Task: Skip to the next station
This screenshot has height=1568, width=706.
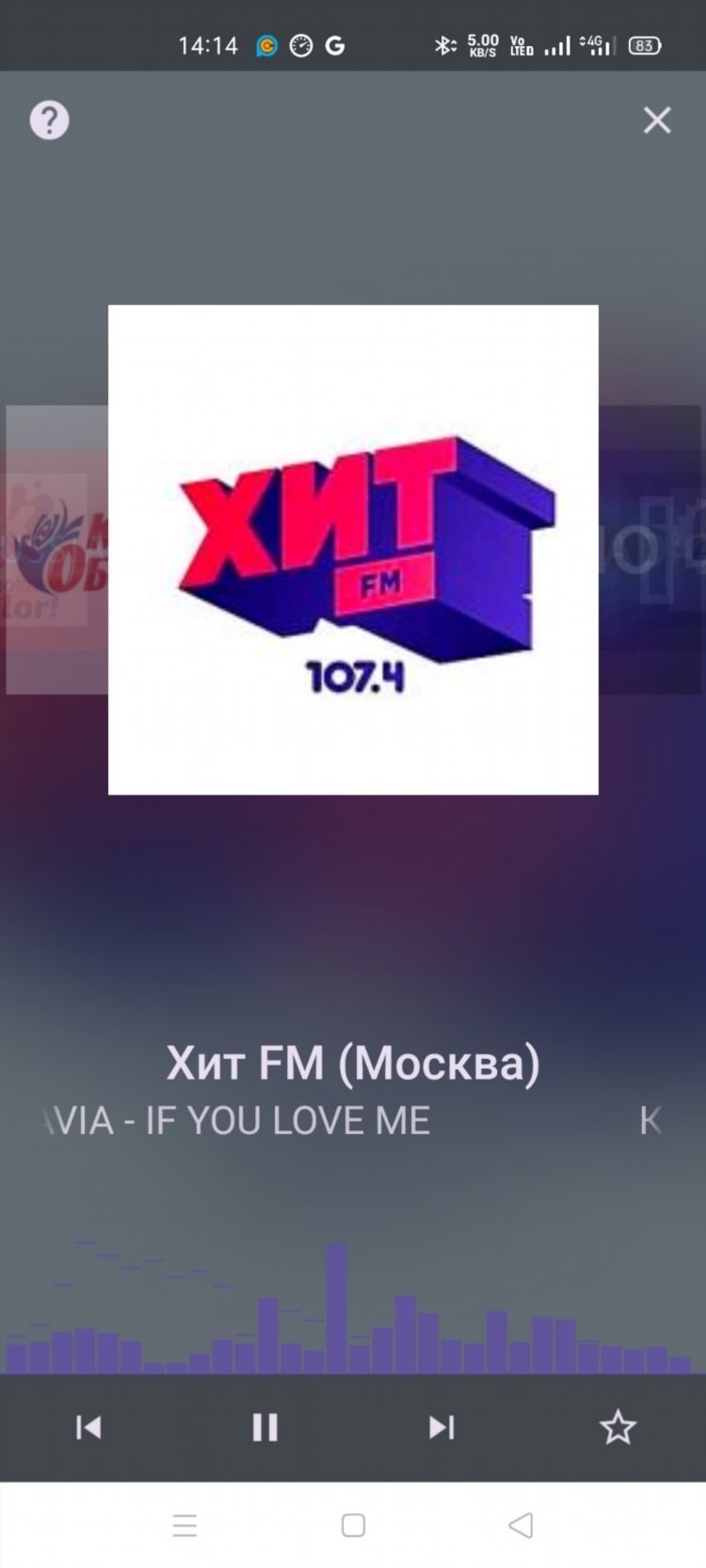Action: point(441,1428)
